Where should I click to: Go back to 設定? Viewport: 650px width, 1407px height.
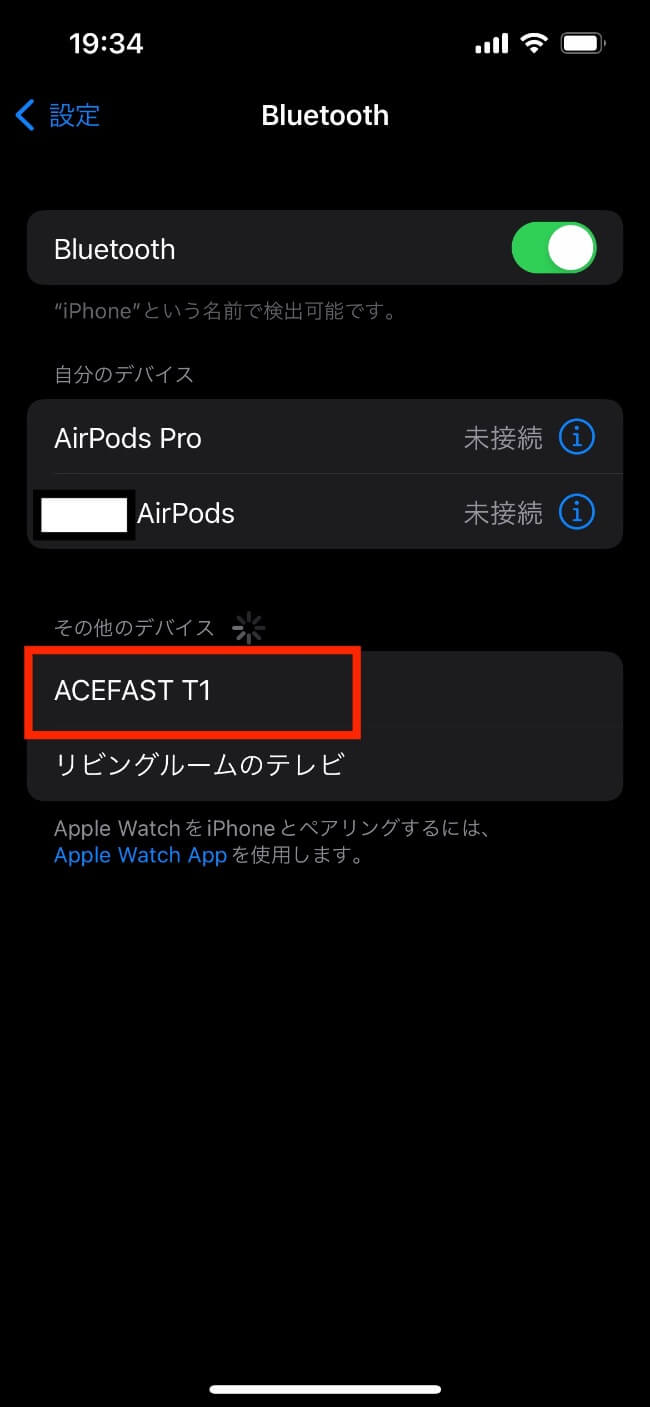(57, 115)
